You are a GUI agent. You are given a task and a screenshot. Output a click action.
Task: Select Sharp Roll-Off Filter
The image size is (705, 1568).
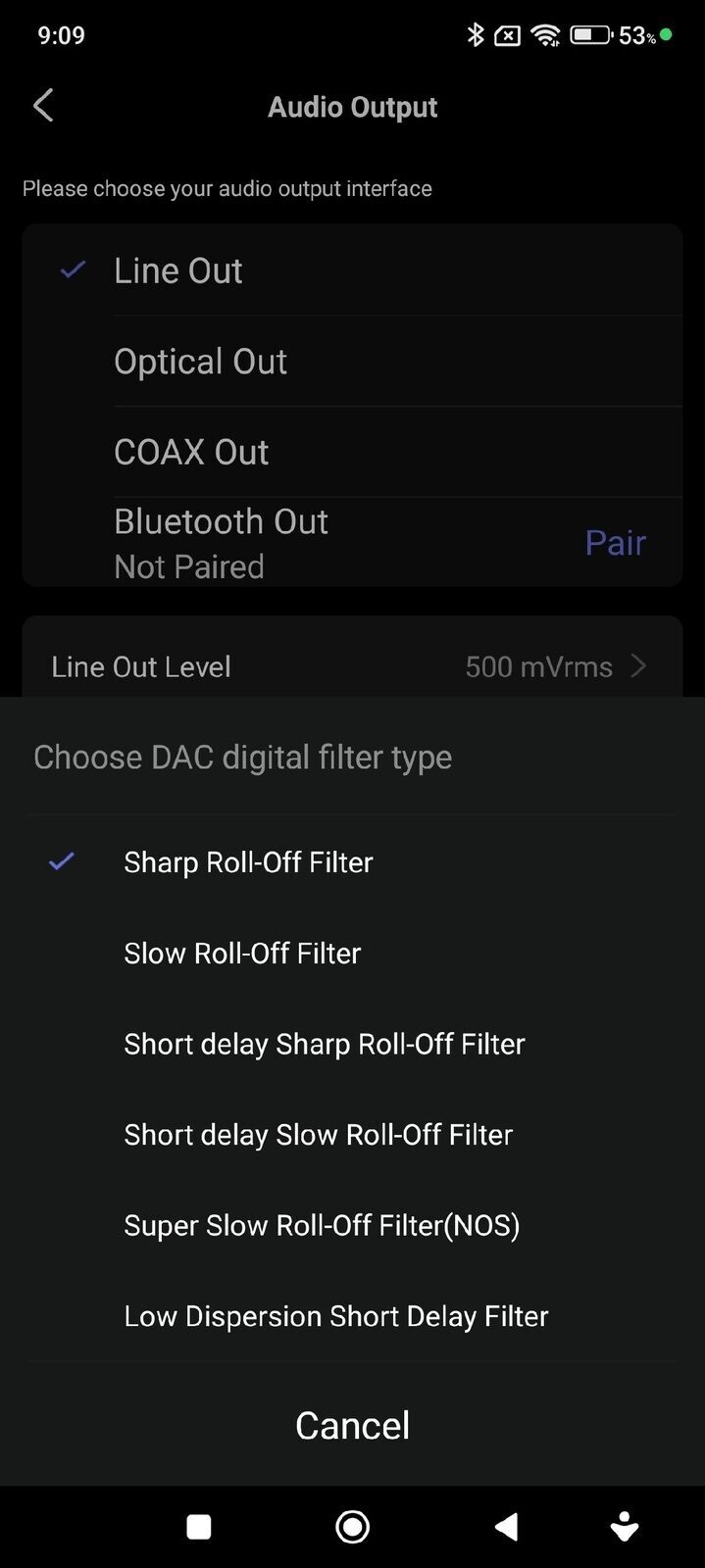(x=352, y=862)
